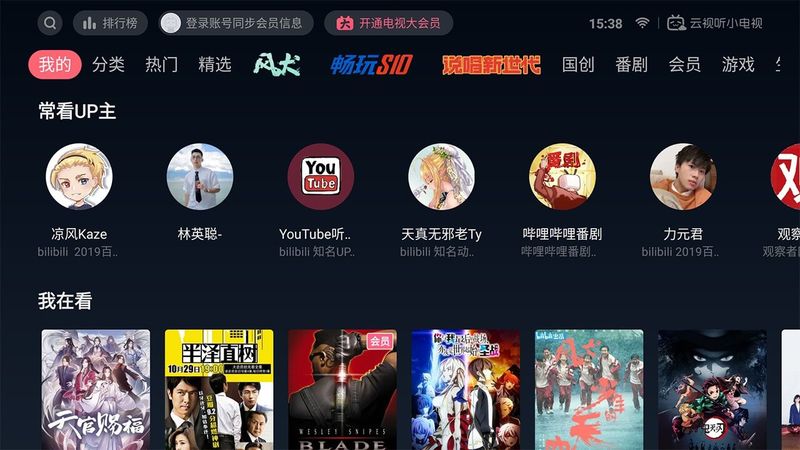Switch to the 热门 tab
Screen dimensions: 800x450
(x=161, y=65)
